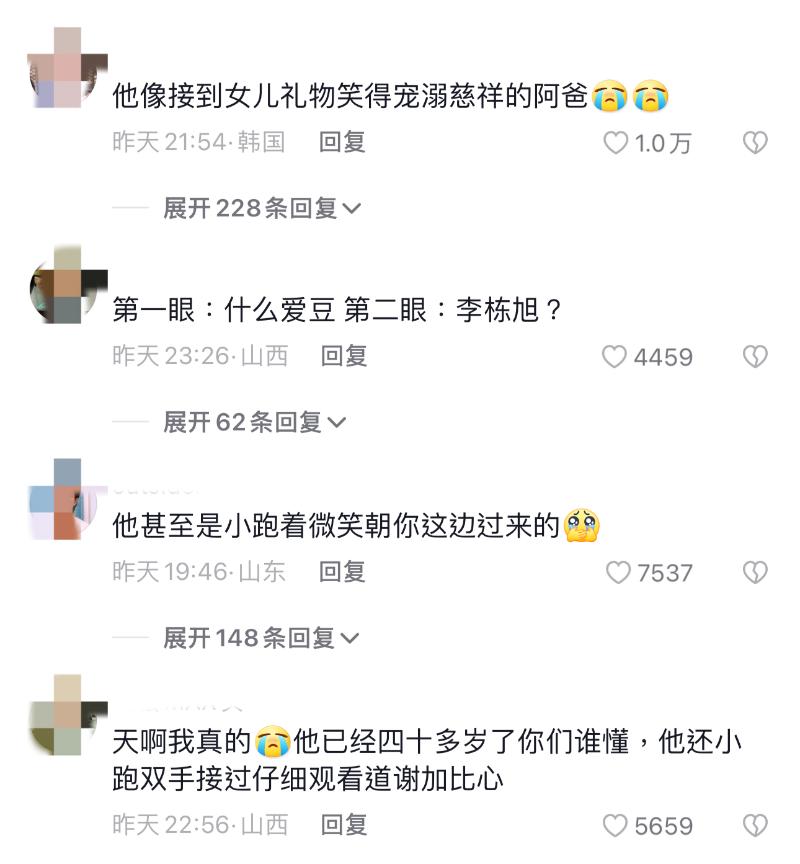The height and width of the screenshot is (864, 800).
Task: Dislike the comment posted 昨天 21:54
Action: tap(755, 143)
